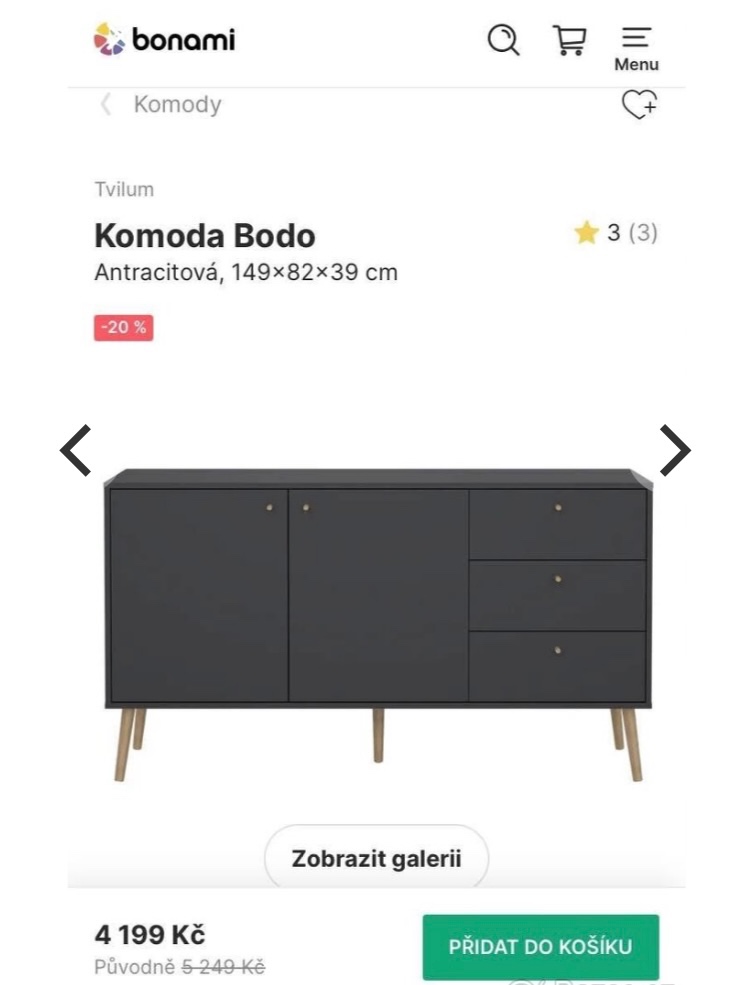The width and height of the screenshot is (750, 985).
Task: Tap Zobrazit galerii button
Action: [376, 858]
